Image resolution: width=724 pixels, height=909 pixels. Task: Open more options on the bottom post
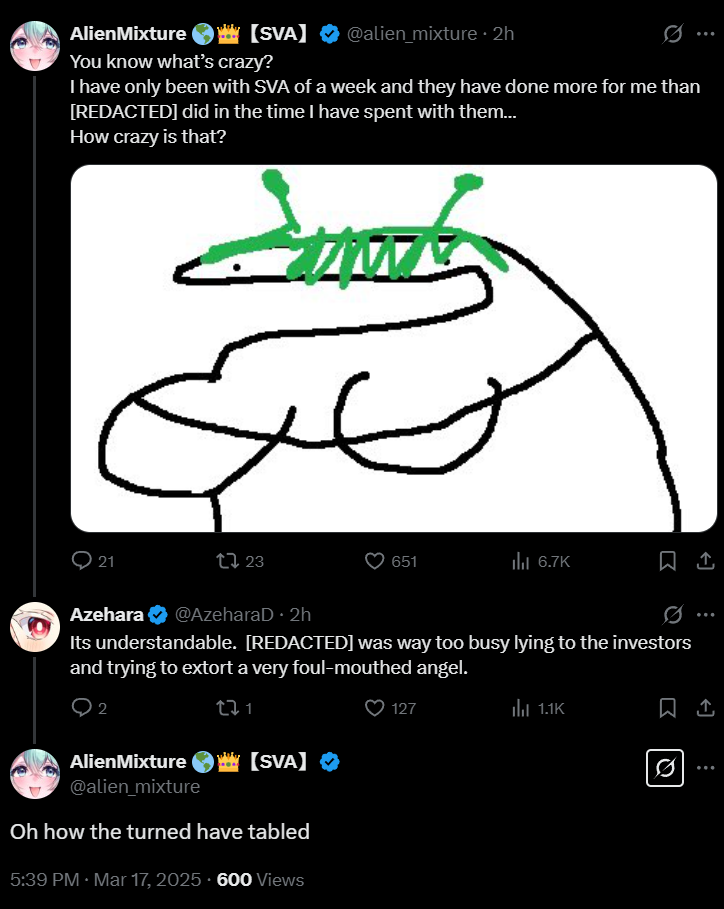706,768
